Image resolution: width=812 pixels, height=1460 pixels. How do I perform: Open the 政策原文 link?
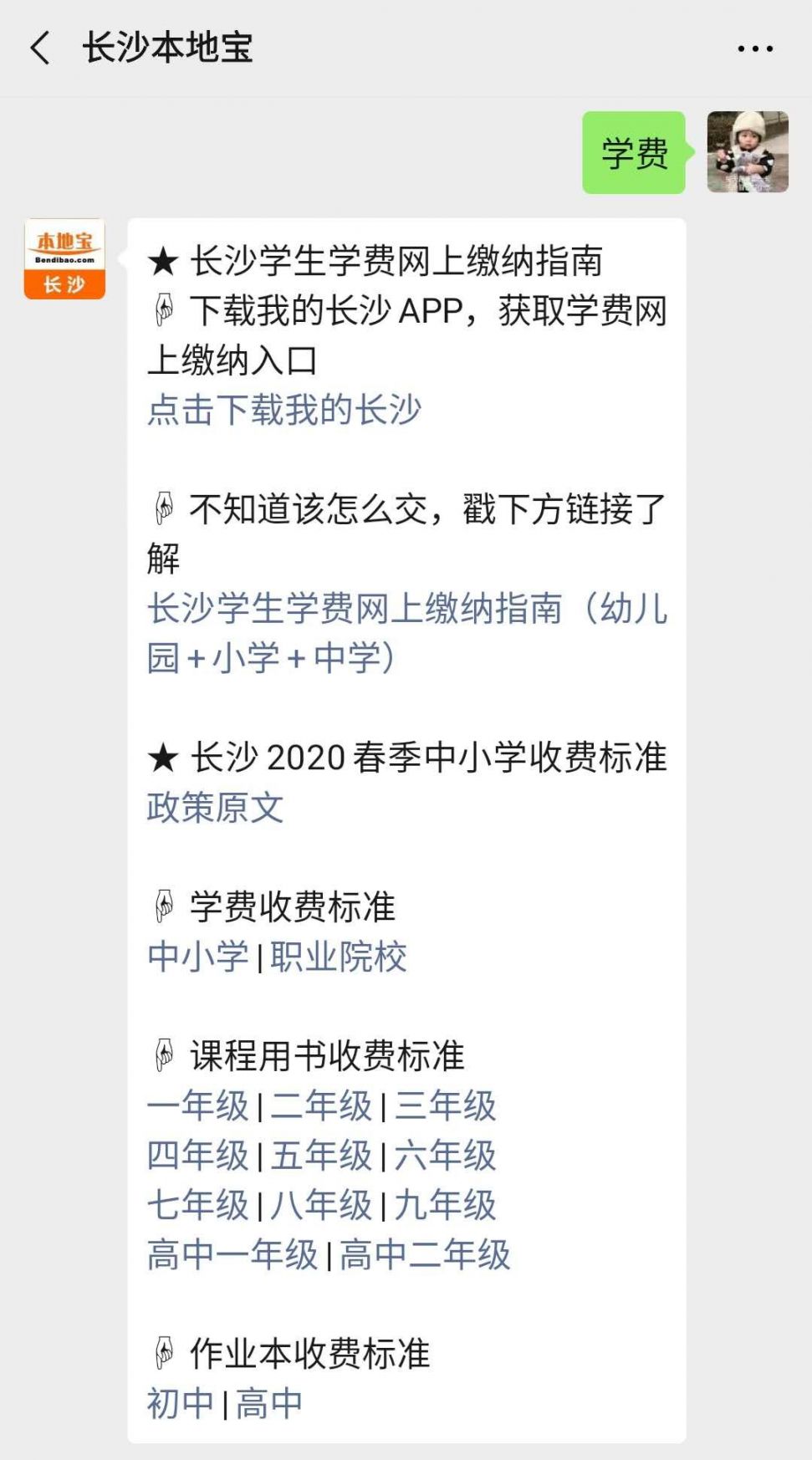pyautogui.click(x=215, y=807)
